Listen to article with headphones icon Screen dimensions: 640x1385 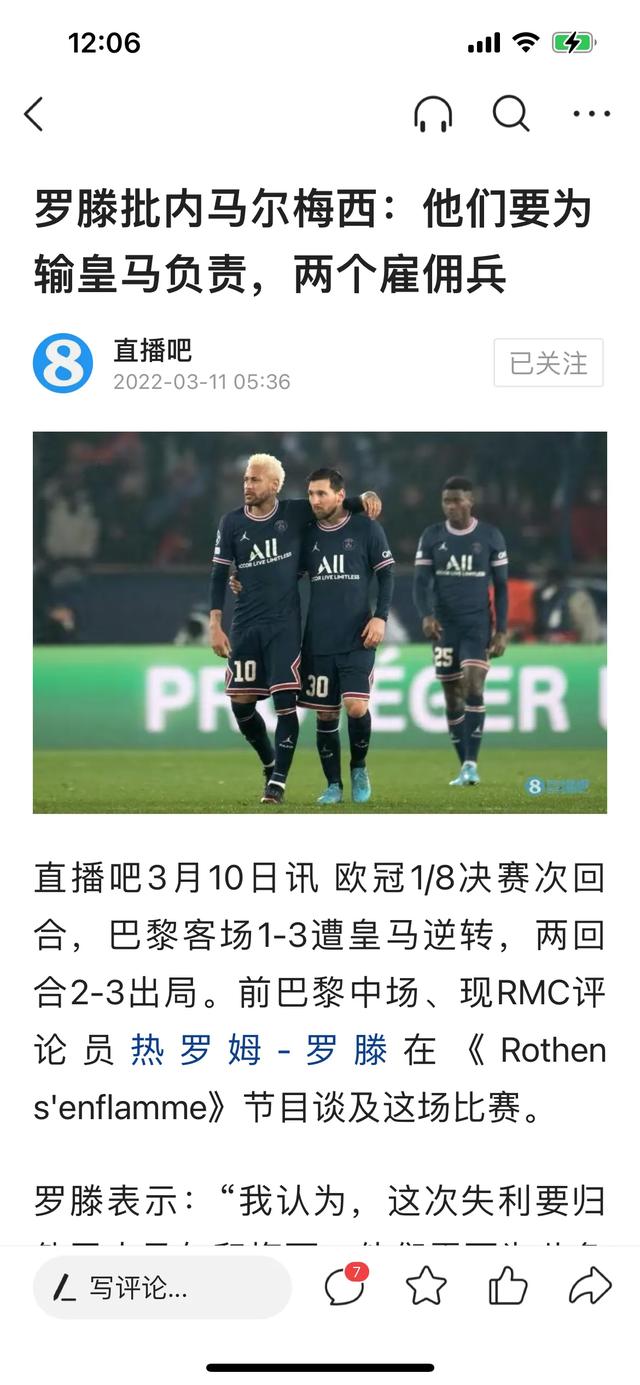(433, 114)
